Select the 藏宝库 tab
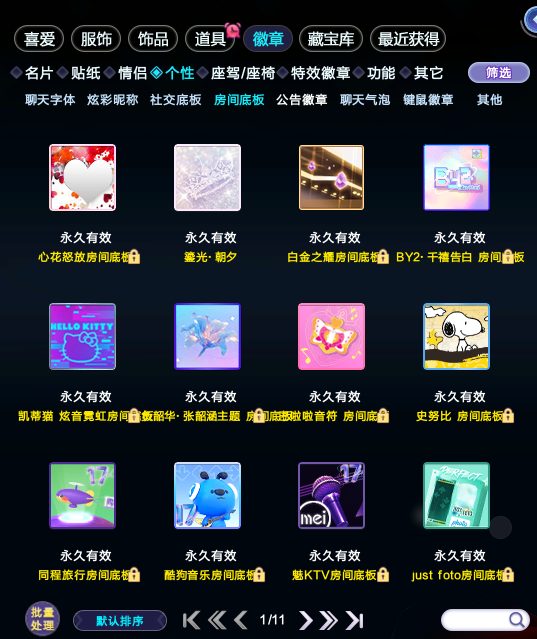The image size is (537, 639). coord(330,39)
